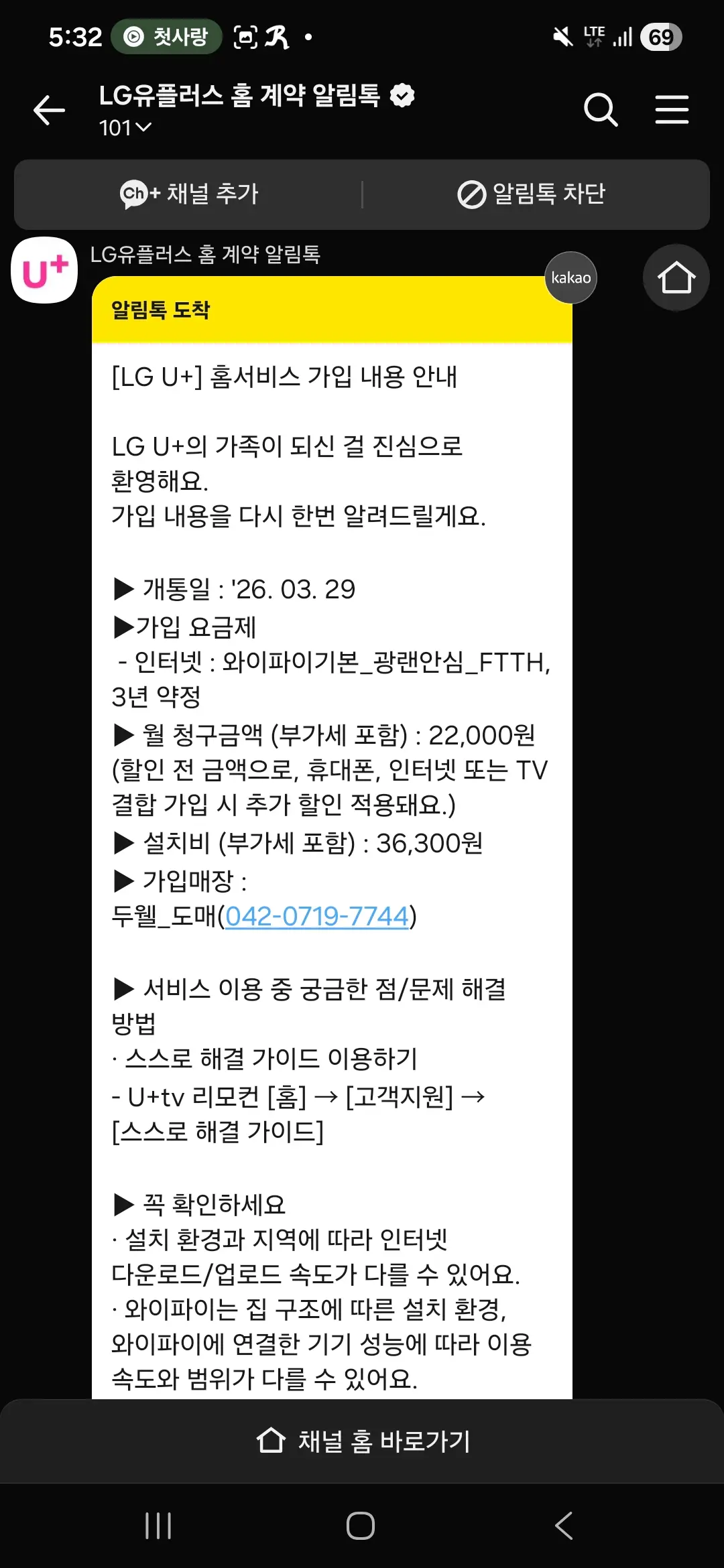Call the phone number 042-0719-7744

point(316,916)
